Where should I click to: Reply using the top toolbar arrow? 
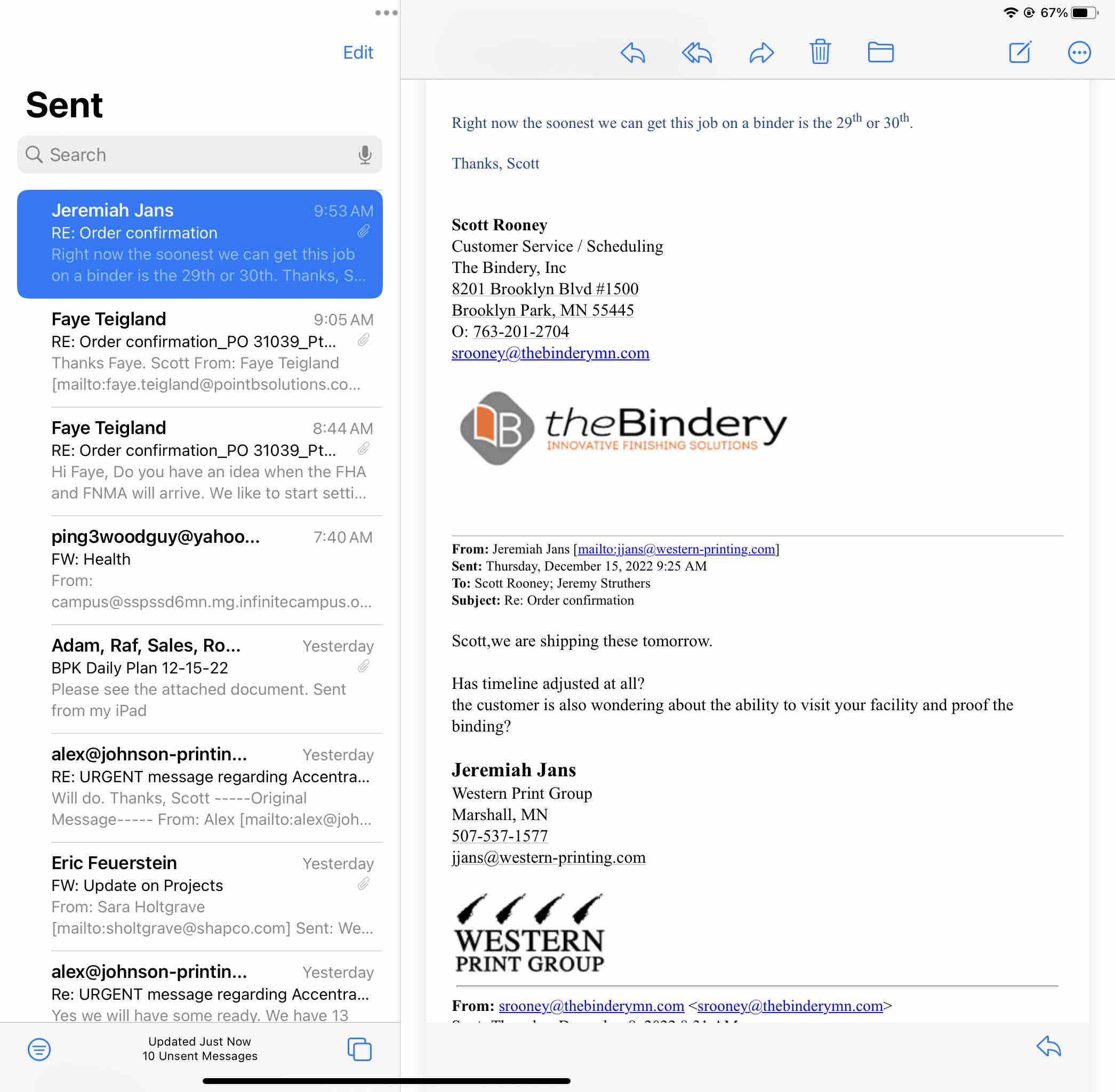[x=632, y=53]
